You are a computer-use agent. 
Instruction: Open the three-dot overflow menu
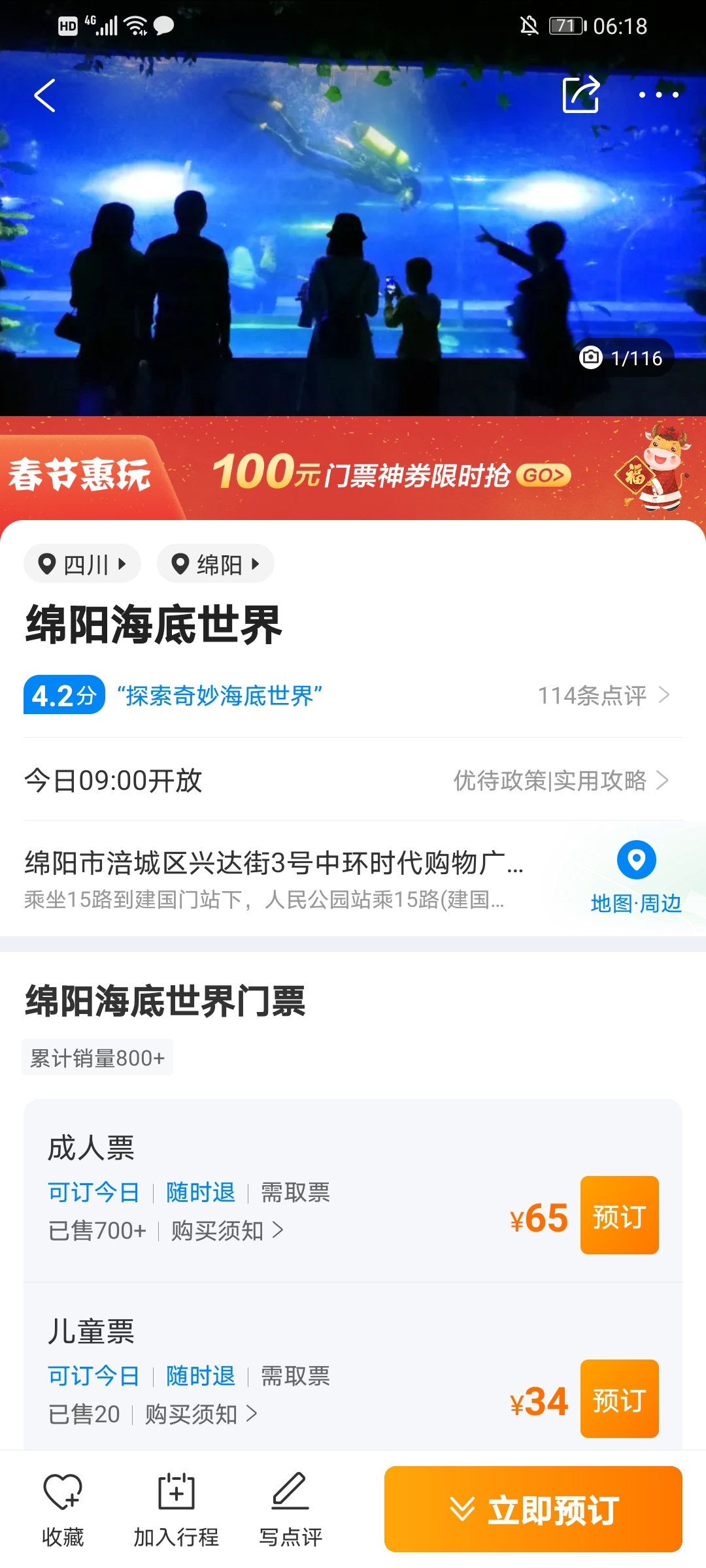click(x=658, y=95)
